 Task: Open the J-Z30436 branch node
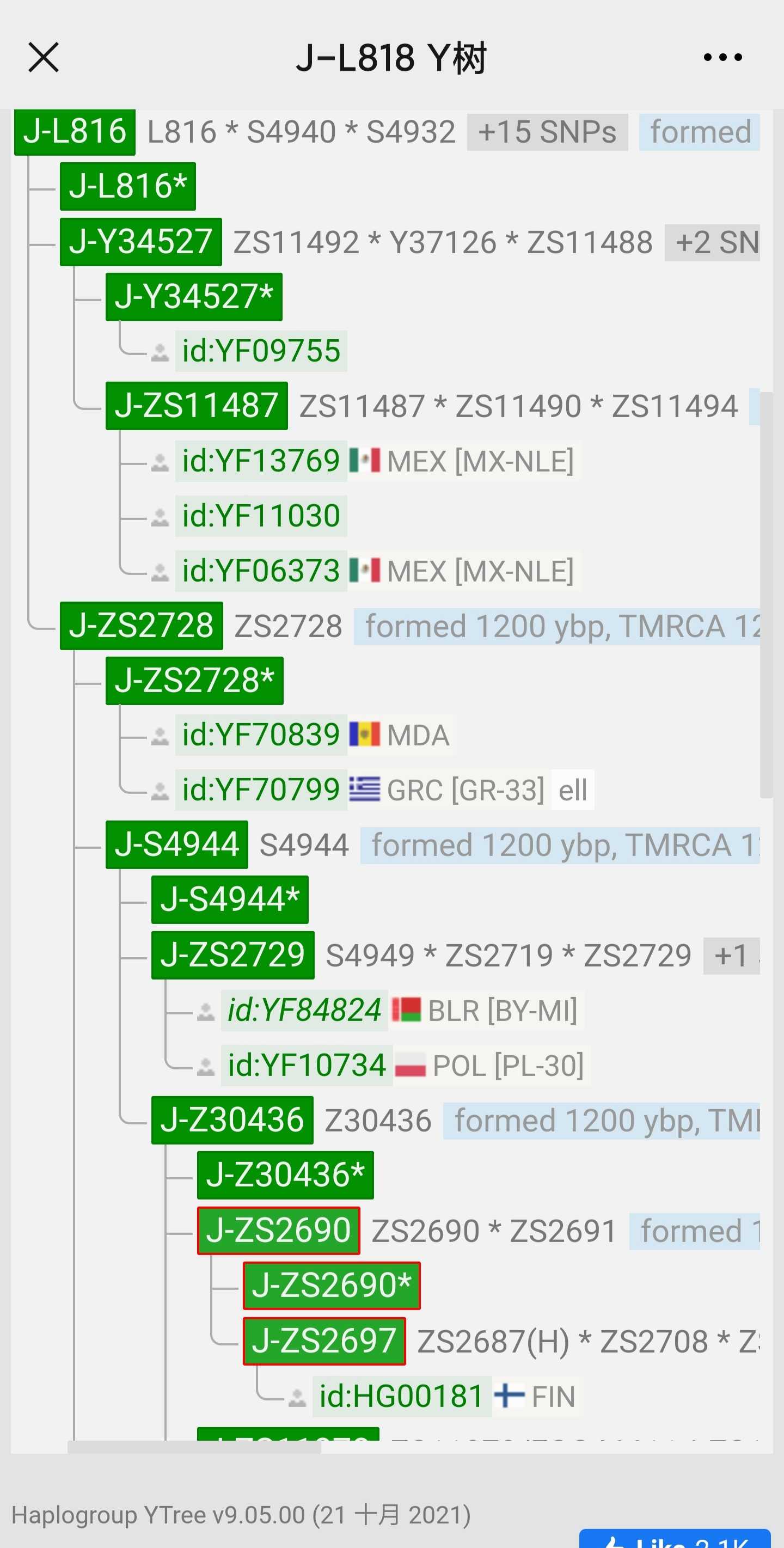click(x=232, y=1120)
